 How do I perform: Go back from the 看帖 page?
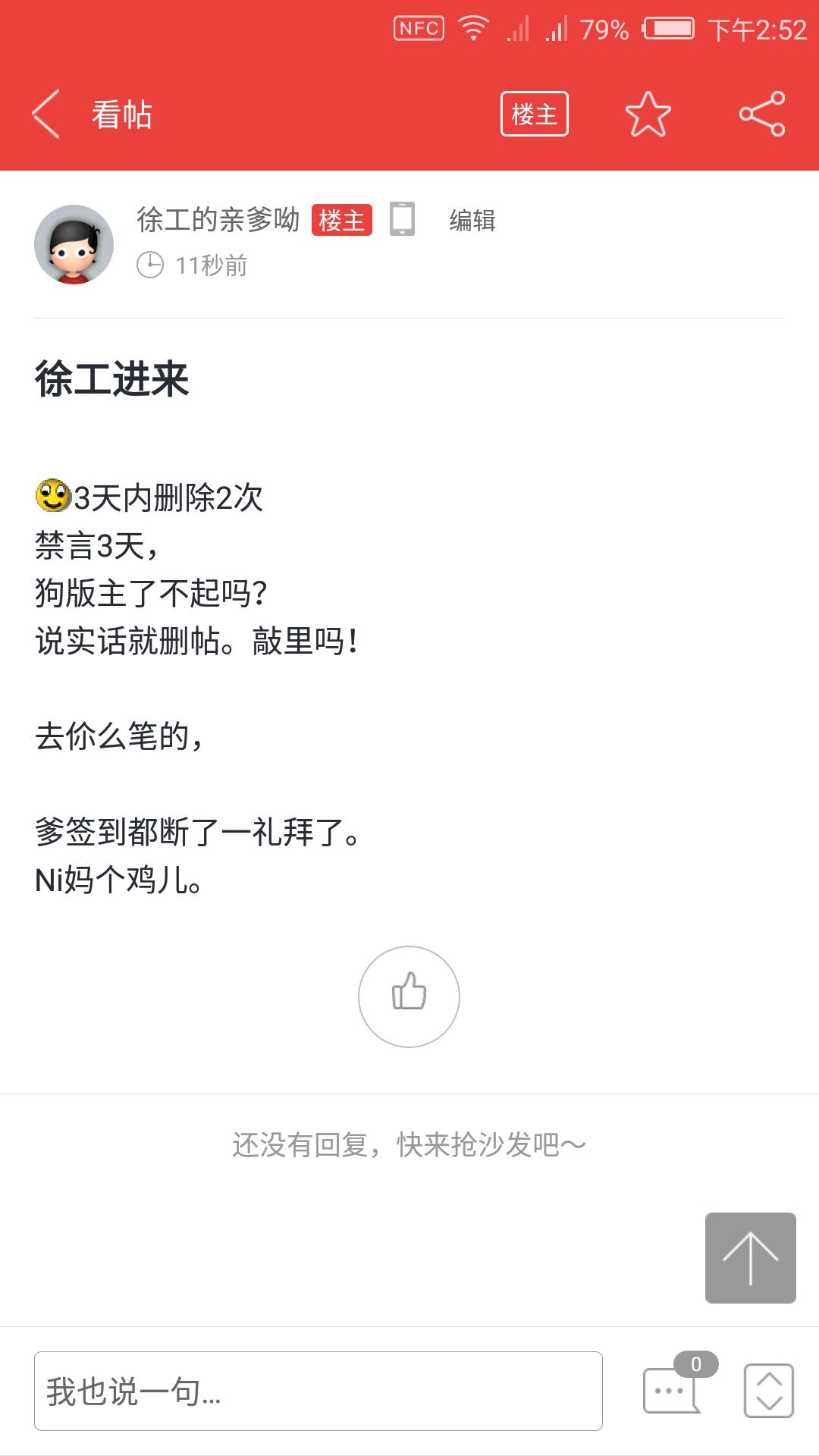point(46,115)
